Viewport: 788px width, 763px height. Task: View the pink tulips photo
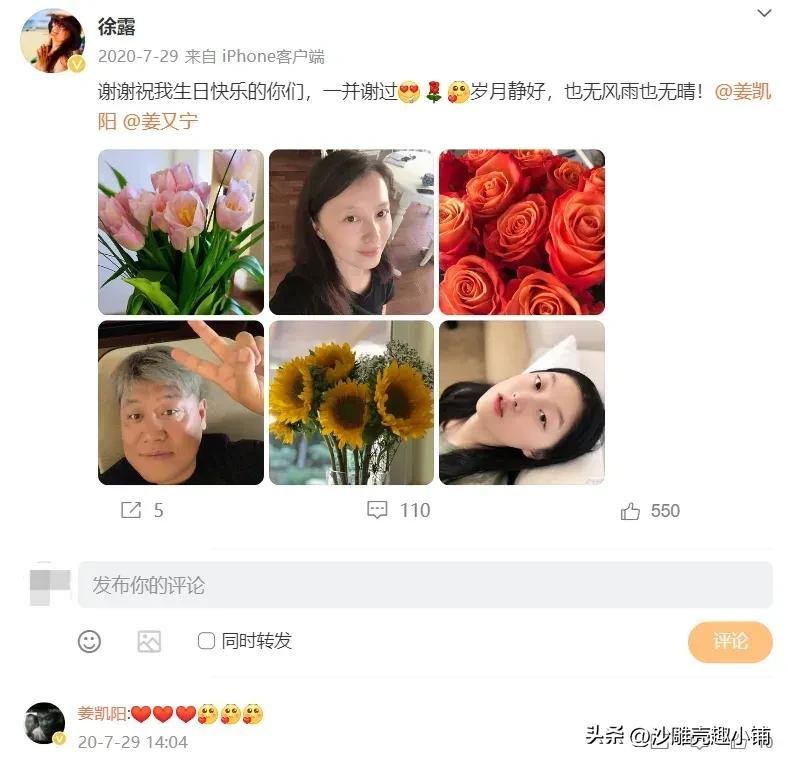click(181, 232)
